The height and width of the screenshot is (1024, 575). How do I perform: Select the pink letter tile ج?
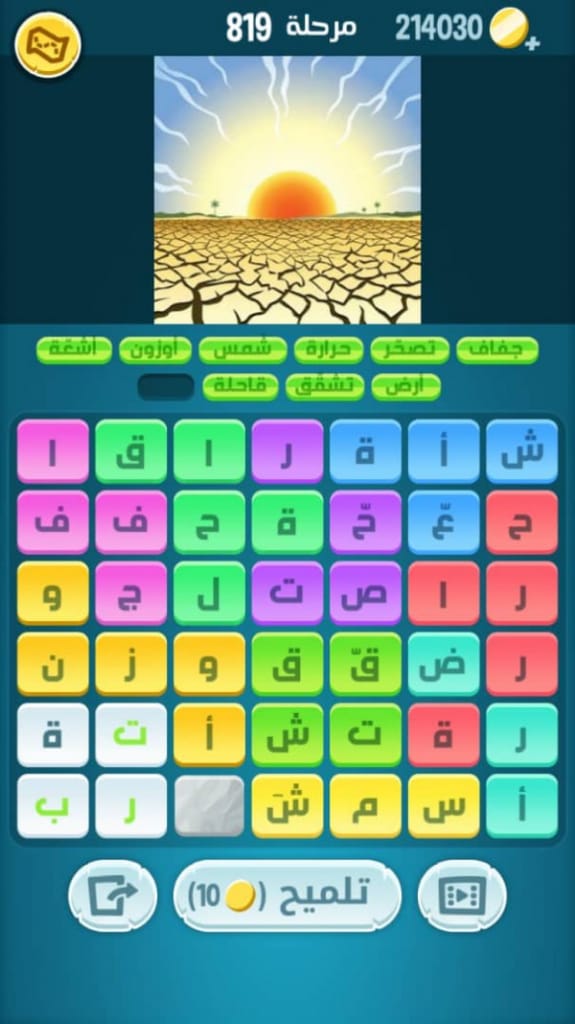tap(131, 593)
